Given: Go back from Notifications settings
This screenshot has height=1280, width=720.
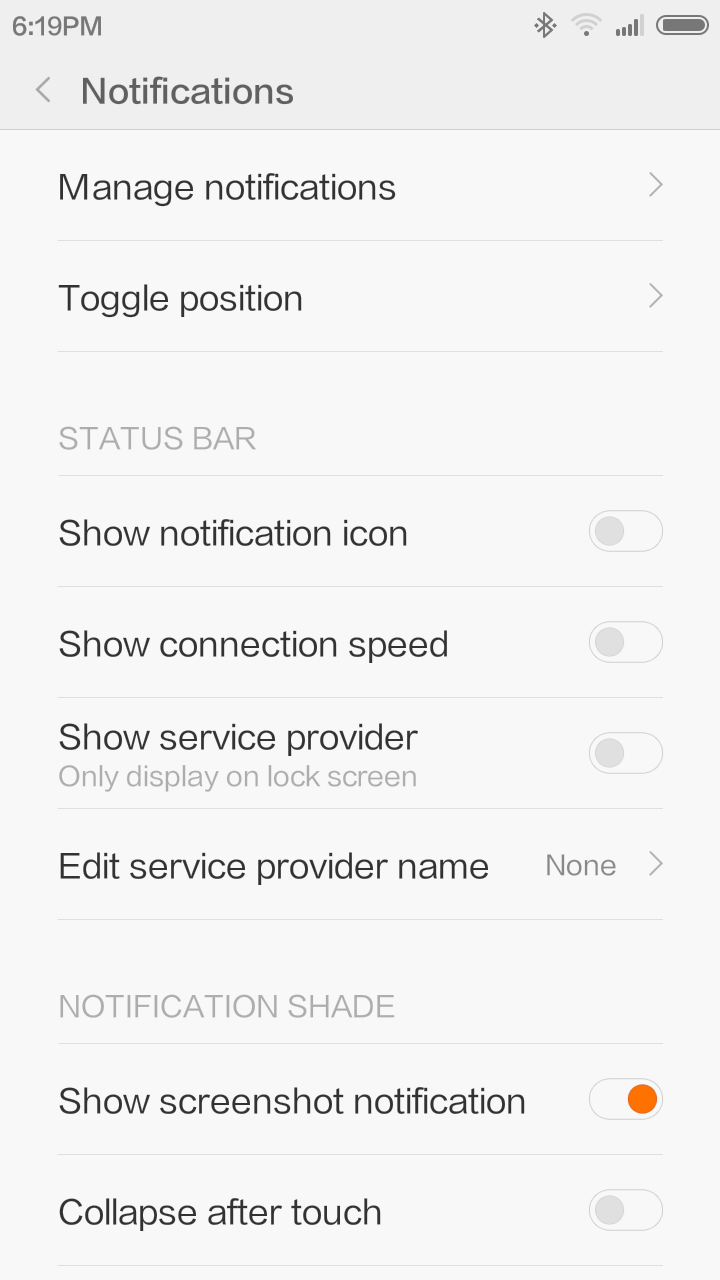Looking at the screenshot, I should (x=43, y=91).
